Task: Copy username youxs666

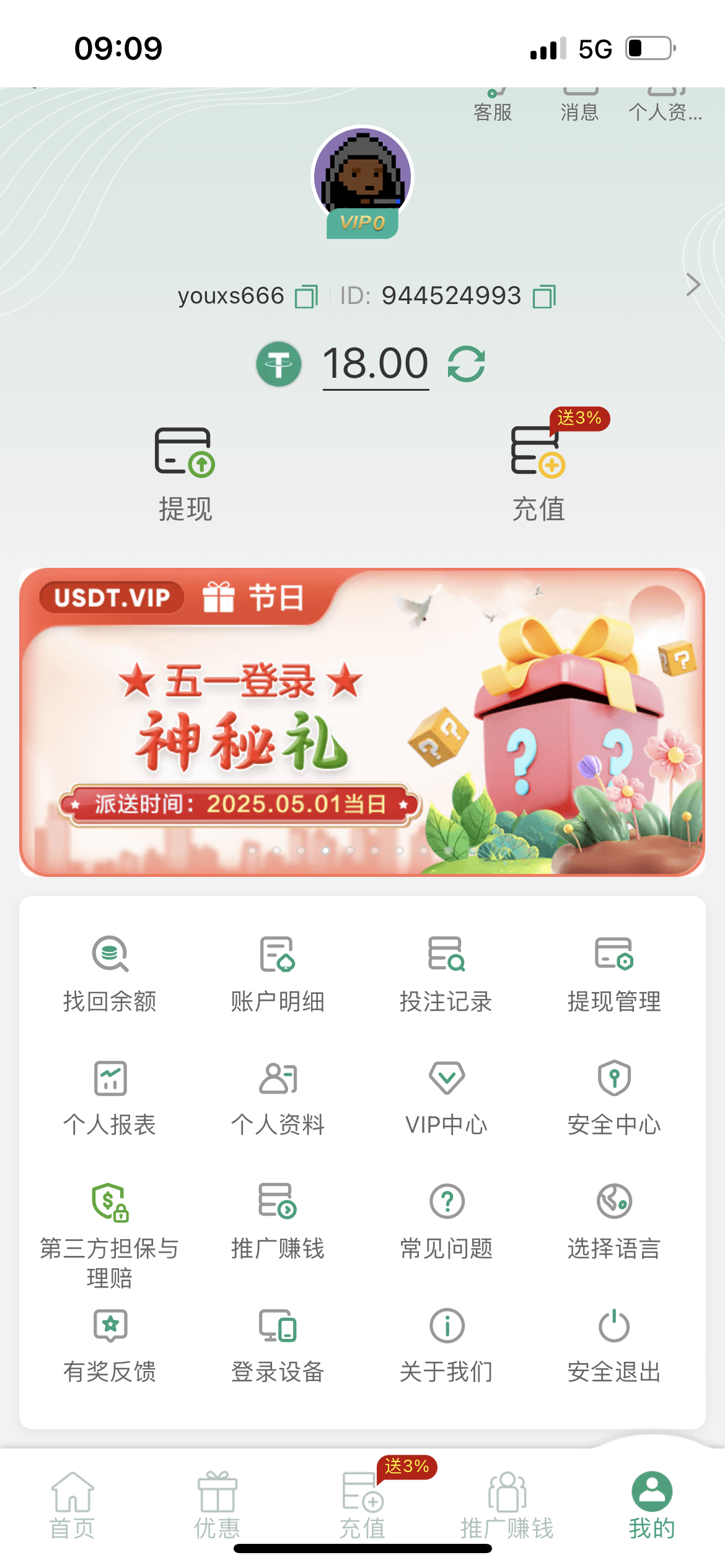Action: (306, 297)
